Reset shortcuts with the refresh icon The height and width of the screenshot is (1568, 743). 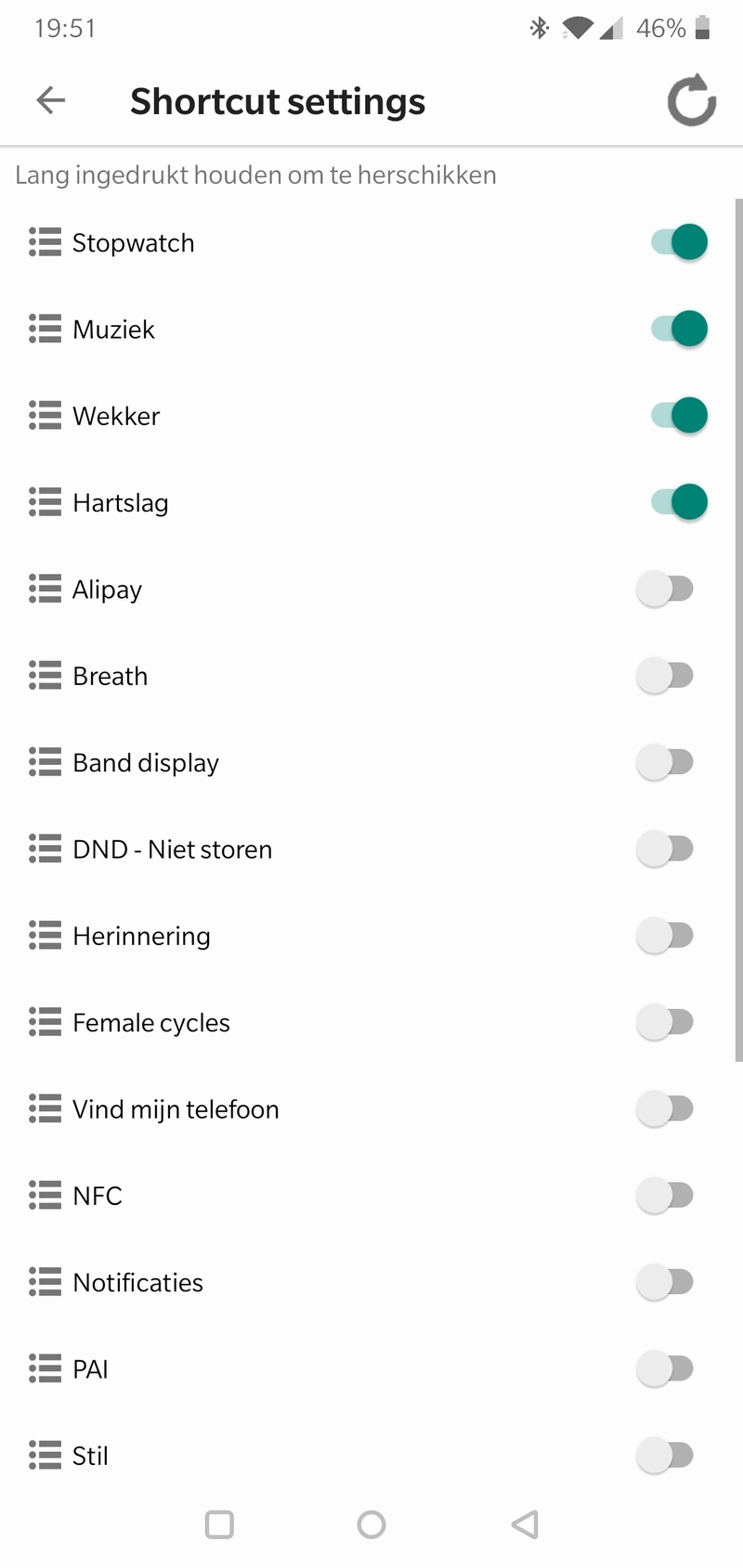(x=692, y=100)
